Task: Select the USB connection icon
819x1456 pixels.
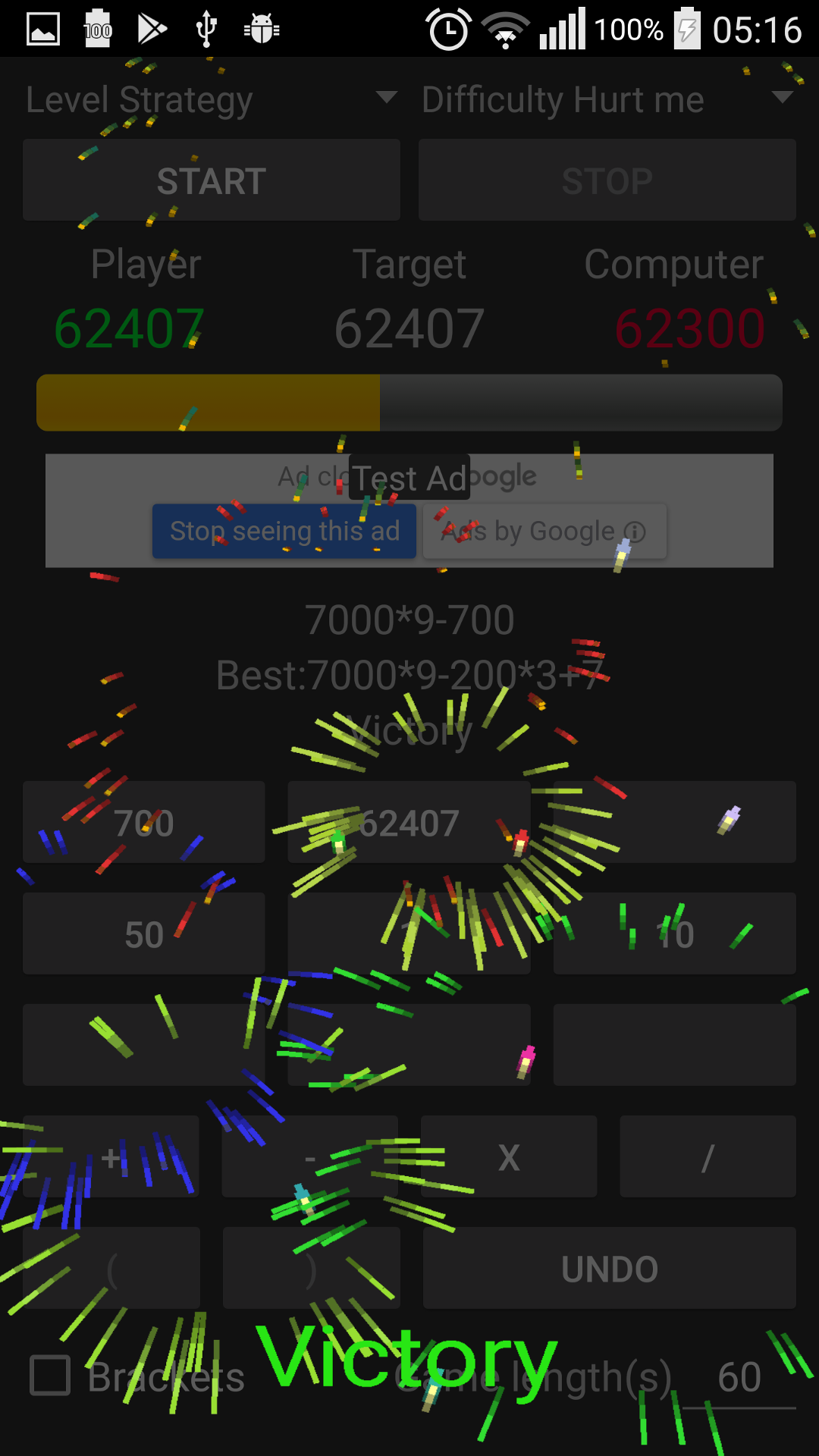Action: (206, 29)
